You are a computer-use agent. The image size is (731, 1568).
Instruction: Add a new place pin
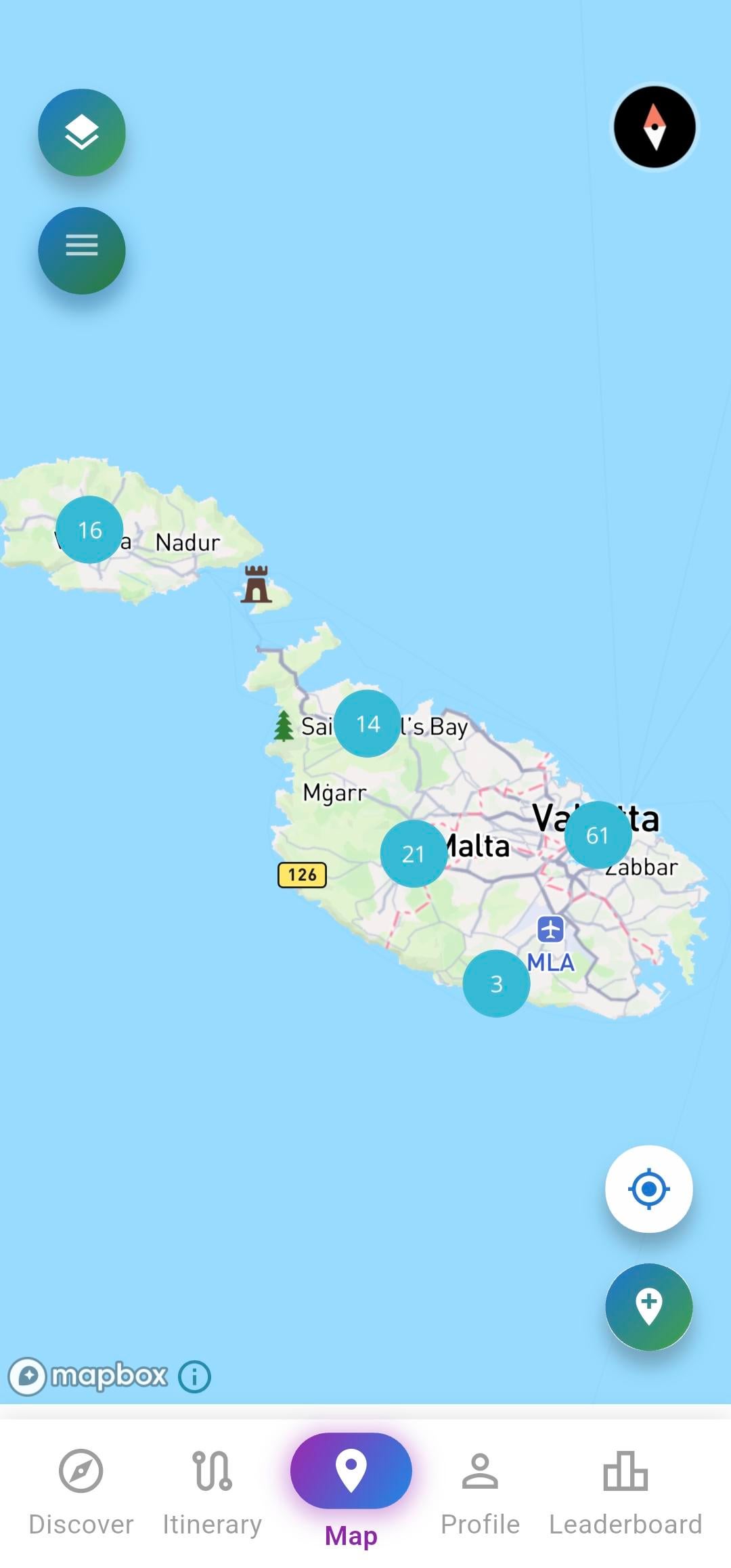pos(648,1306)
